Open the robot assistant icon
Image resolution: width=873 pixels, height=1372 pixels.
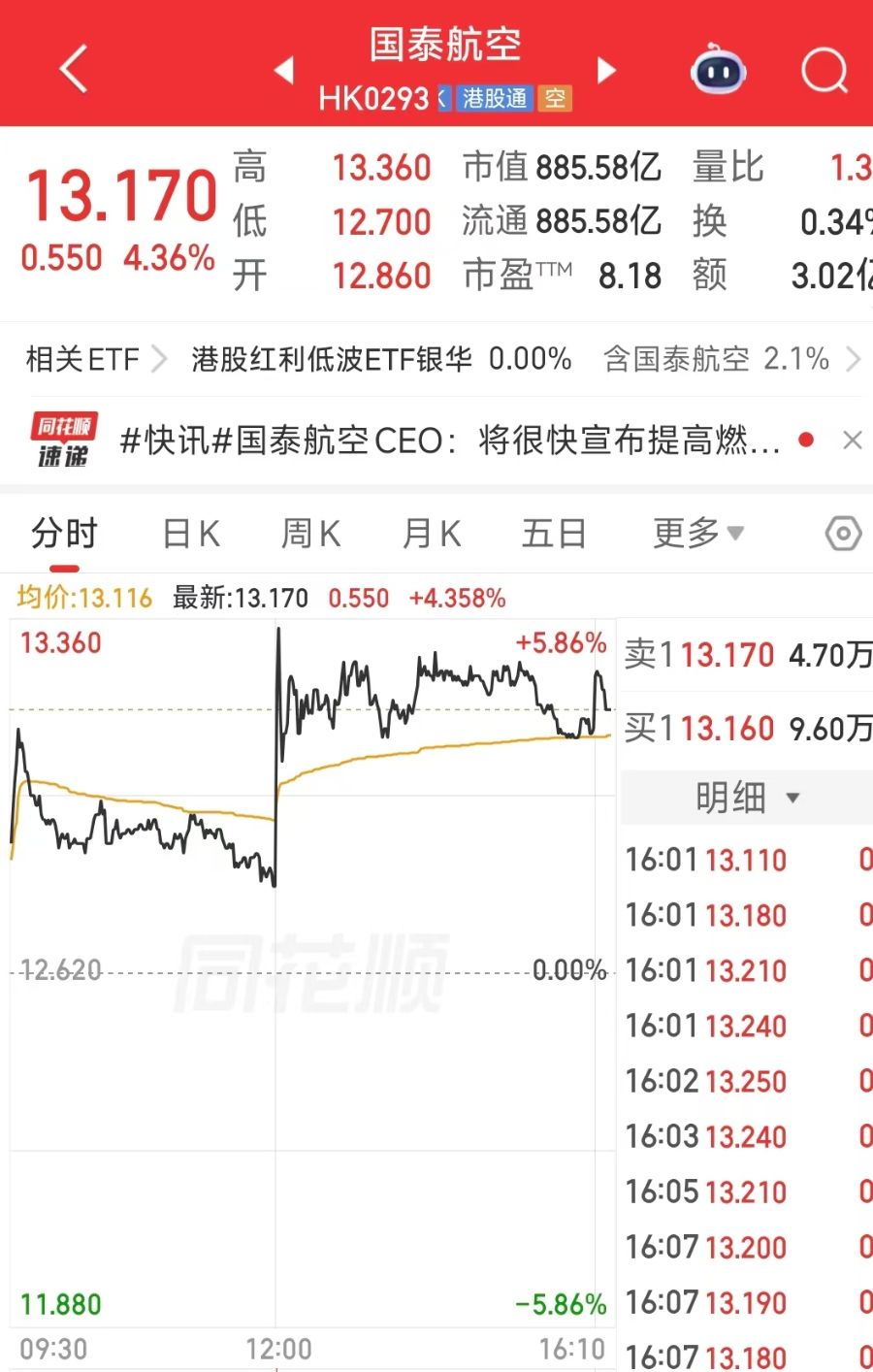(717, 69)
